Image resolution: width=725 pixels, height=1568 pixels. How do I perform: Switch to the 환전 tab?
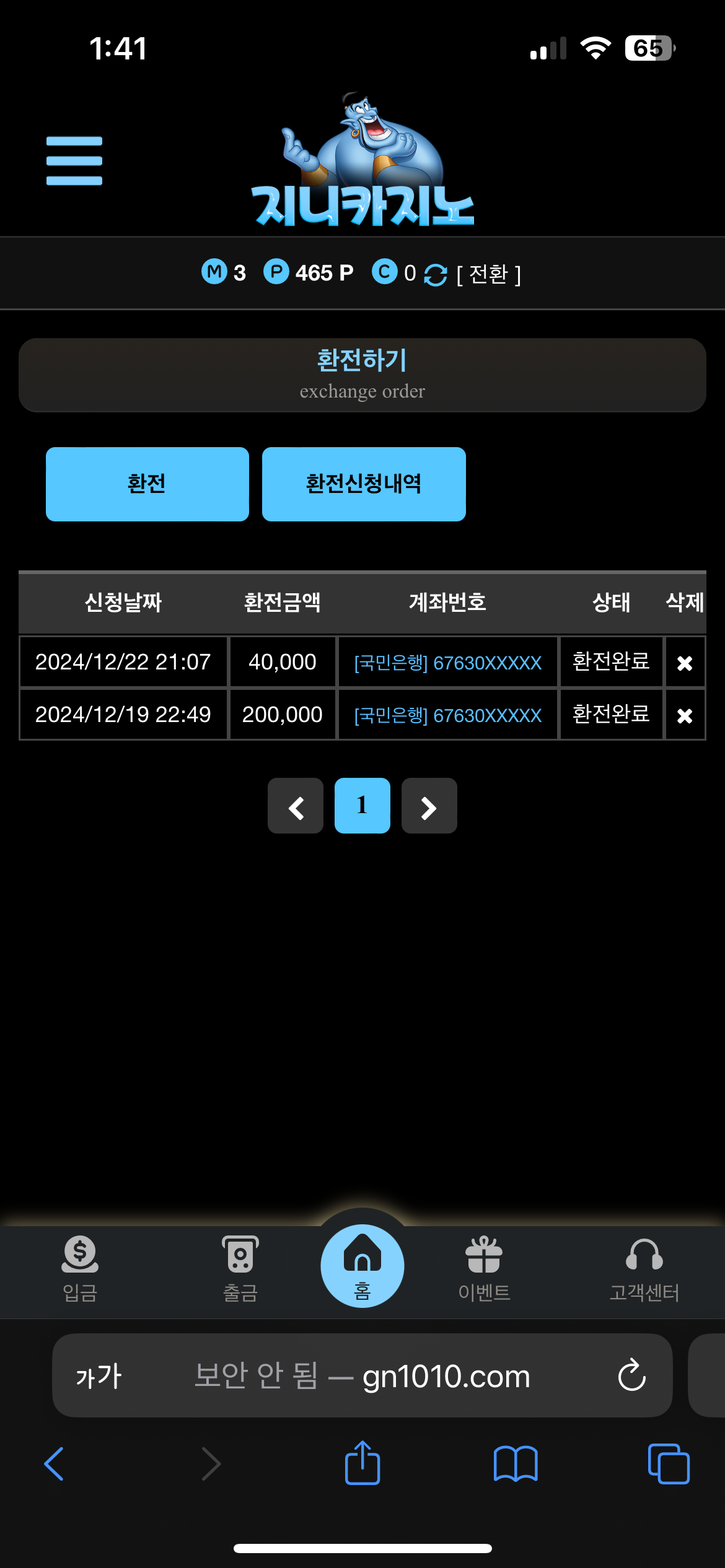(x=147, y=484)
